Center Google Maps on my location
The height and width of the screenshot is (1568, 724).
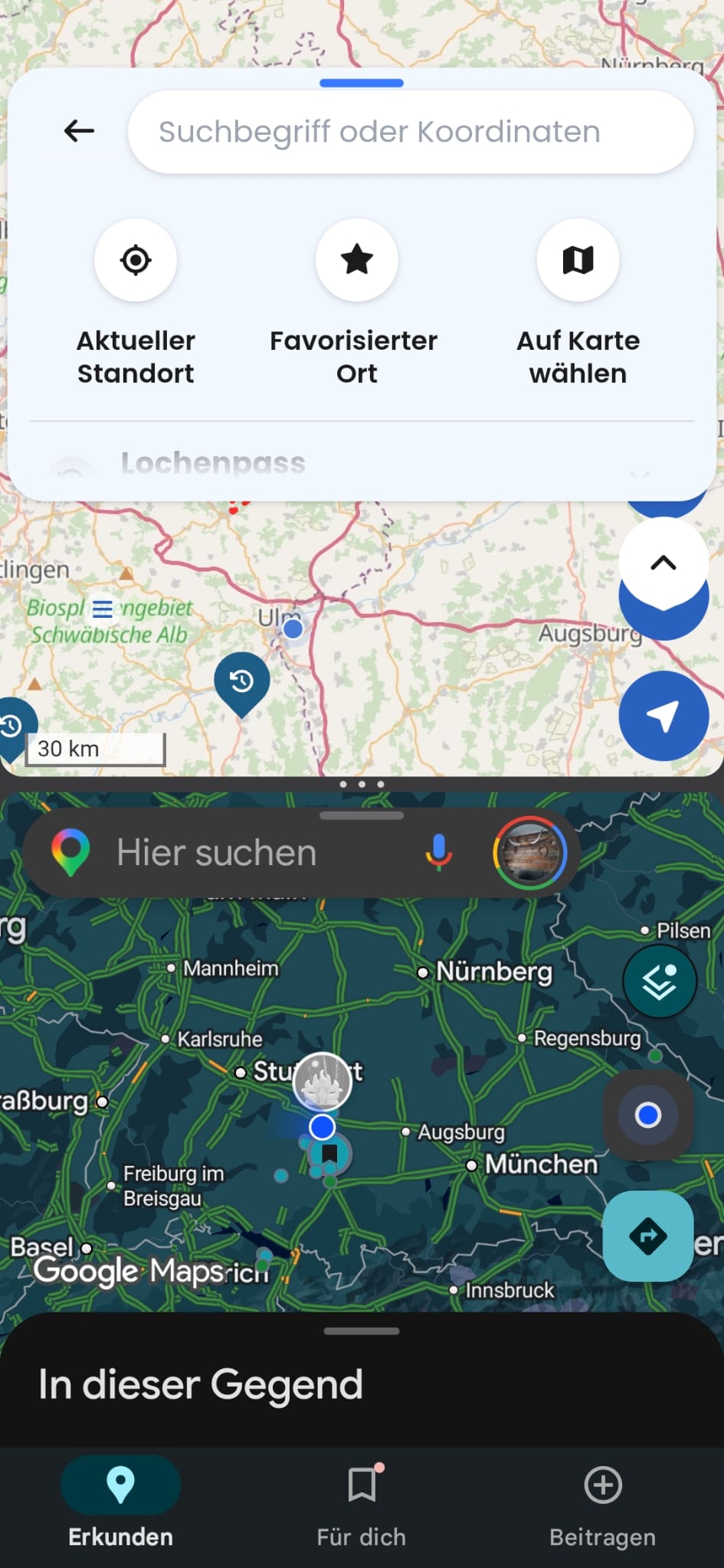tap(648, 1116)
